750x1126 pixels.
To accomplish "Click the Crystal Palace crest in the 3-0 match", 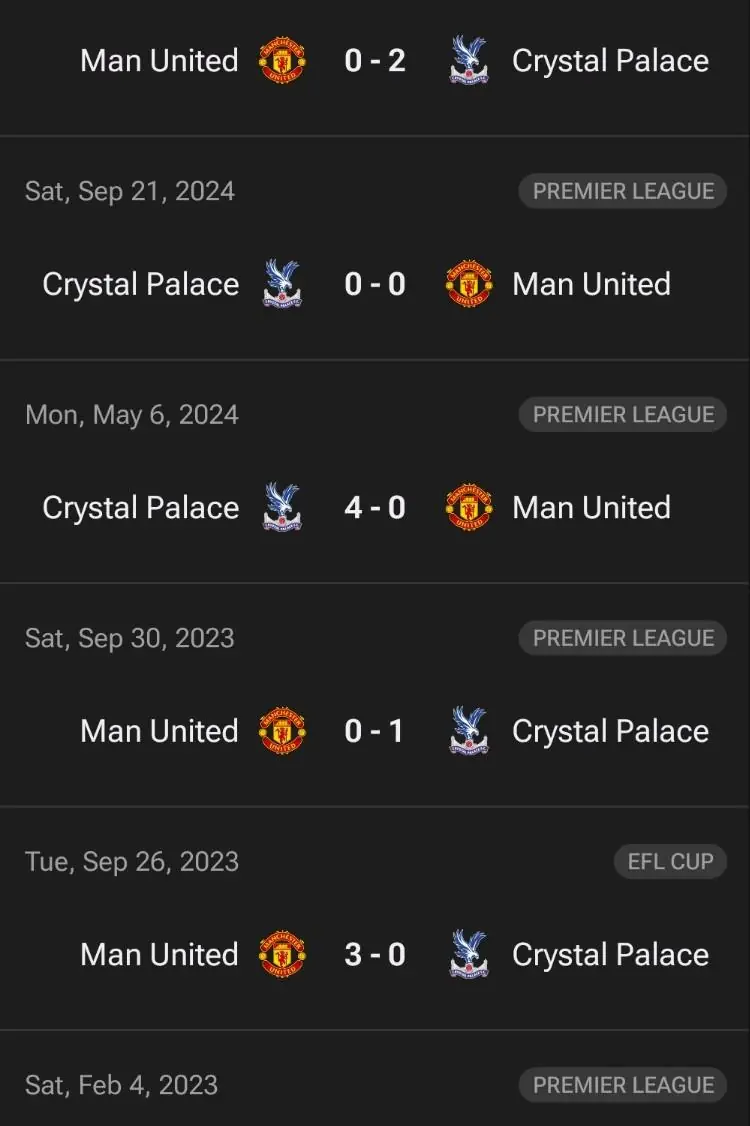I will [x=467, y=954].
